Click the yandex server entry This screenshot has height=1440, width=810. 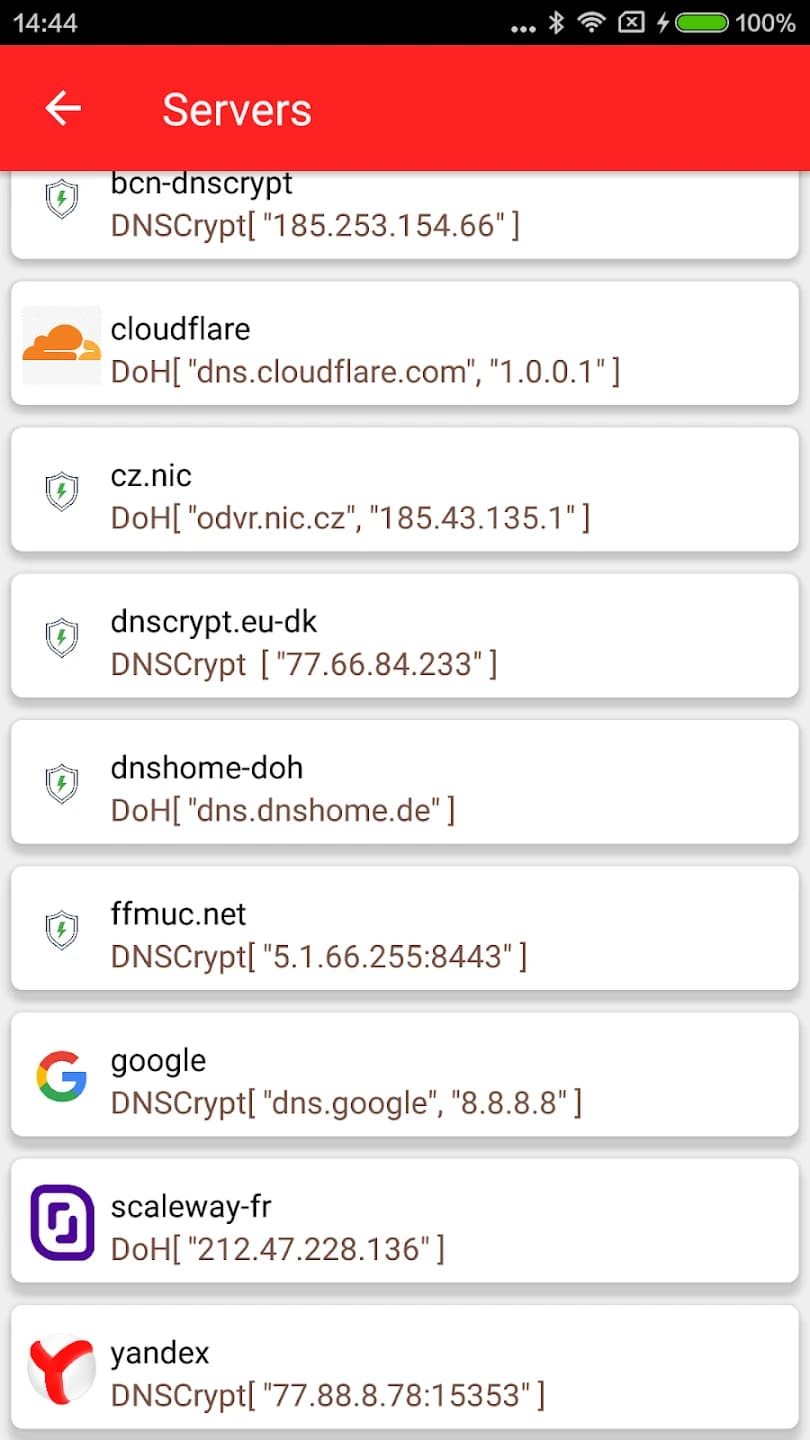[405, 1370]
